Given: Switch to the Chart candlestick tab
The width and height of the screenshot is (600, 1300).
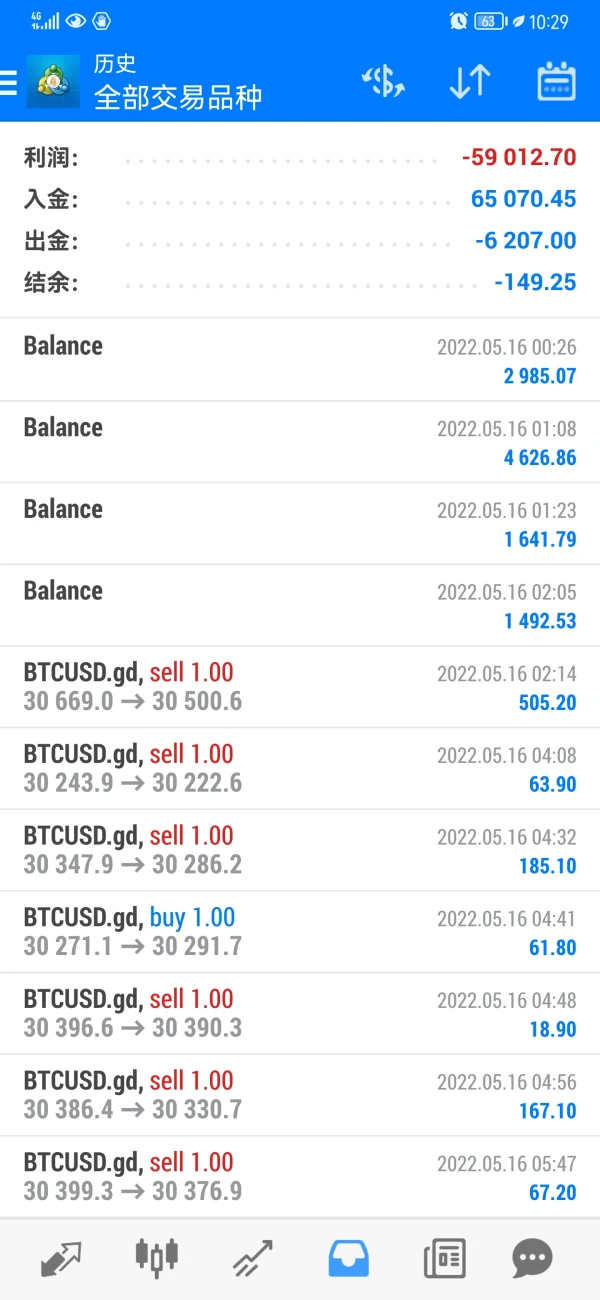Looking at the screenshot, I should click(x=157, y=1257).
